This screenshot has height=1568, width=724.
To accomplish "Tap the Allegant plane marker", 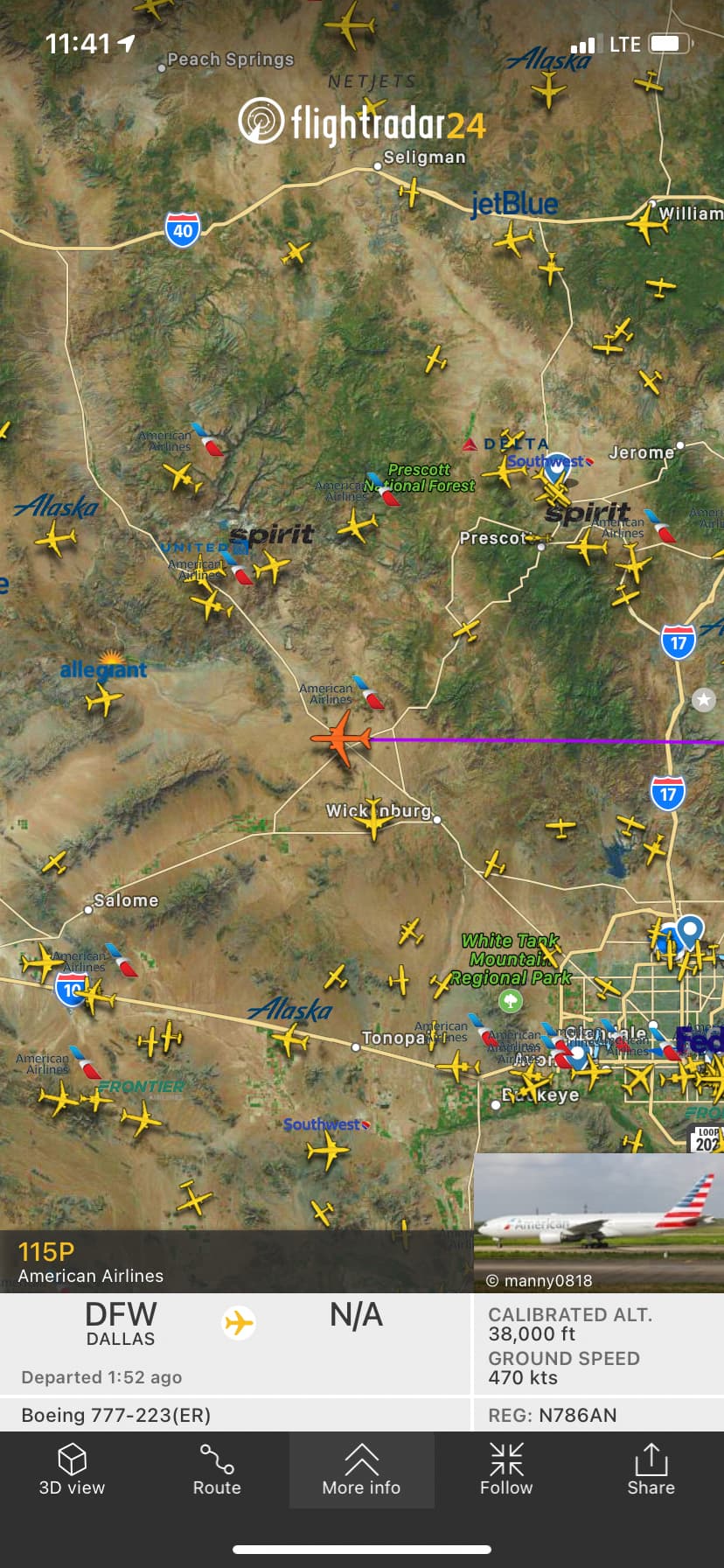I will pos(104,700).
